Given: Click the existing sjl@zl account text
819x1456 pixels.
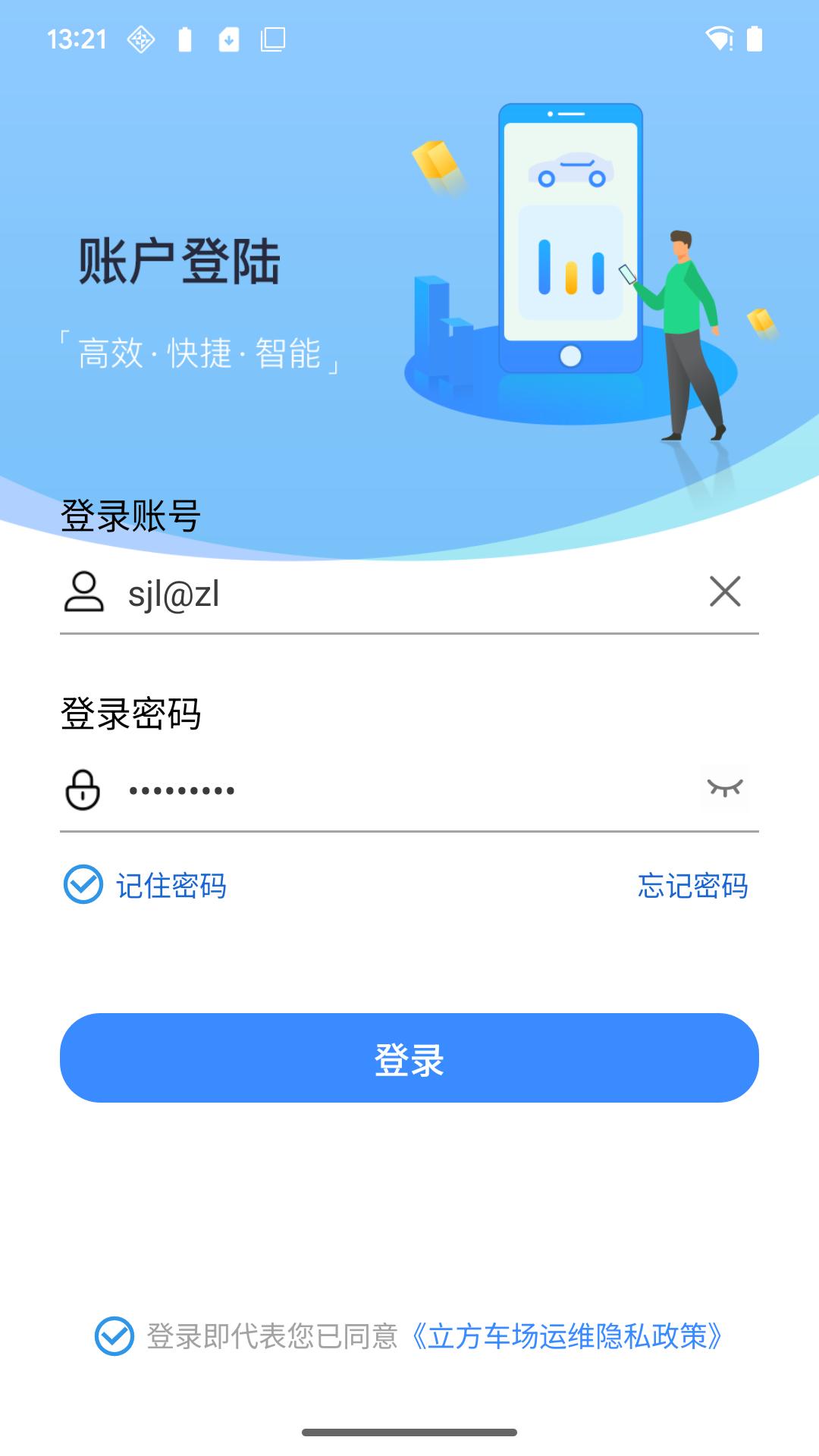Looking at the screenshot, I should tap(173, 595).
